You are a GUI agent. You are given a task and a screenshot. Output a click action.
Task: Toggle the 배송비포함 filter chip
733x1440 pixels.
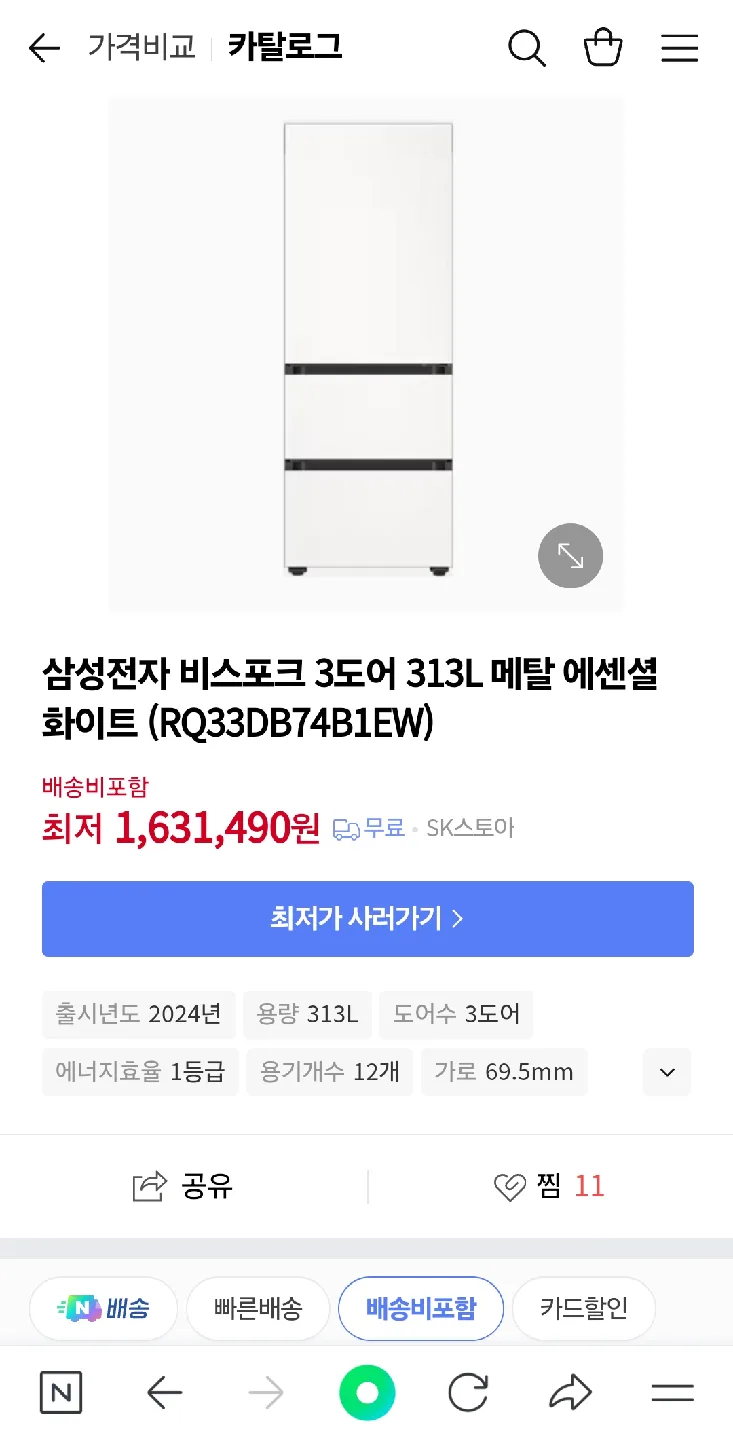(420, 1308)
